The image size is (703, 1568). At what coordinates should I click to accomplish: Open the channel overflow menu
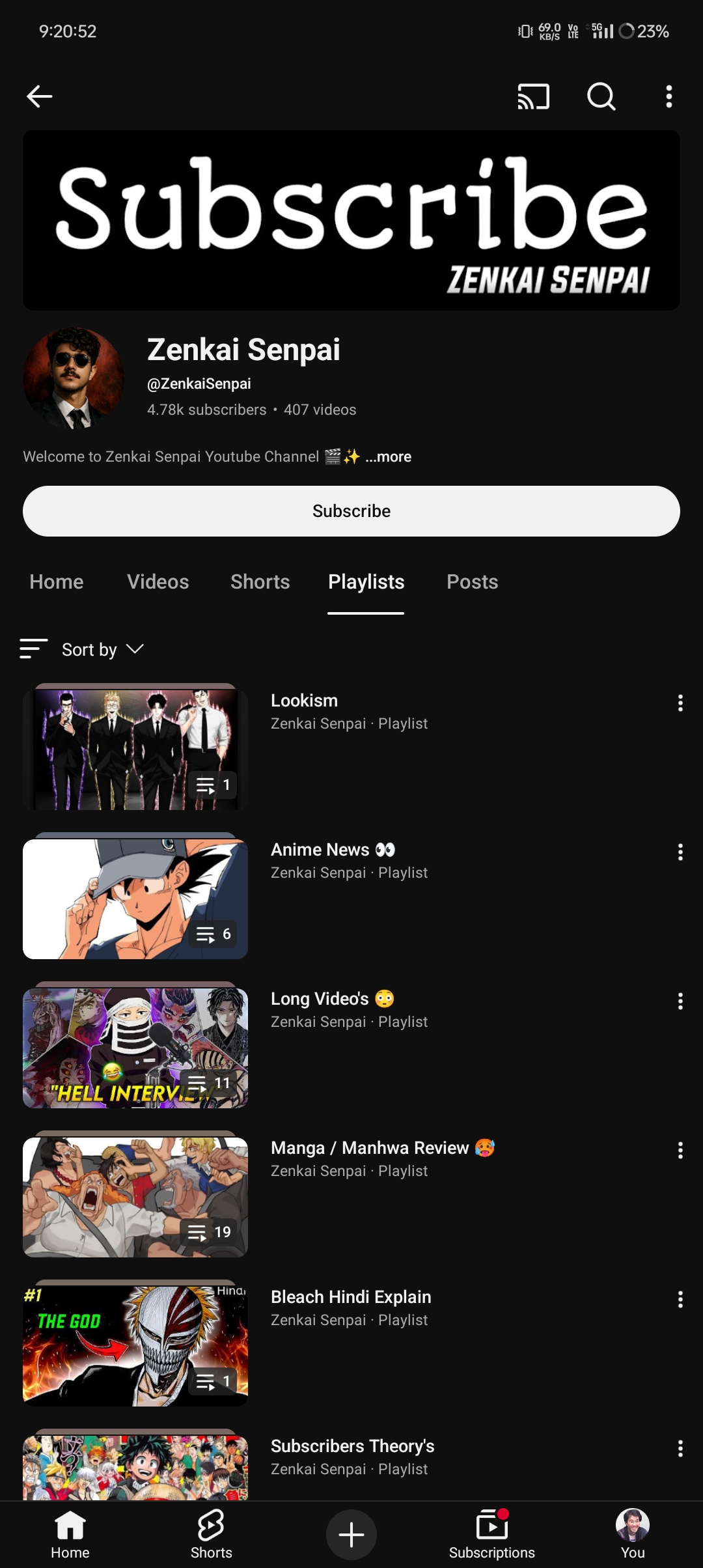point(669,96)
